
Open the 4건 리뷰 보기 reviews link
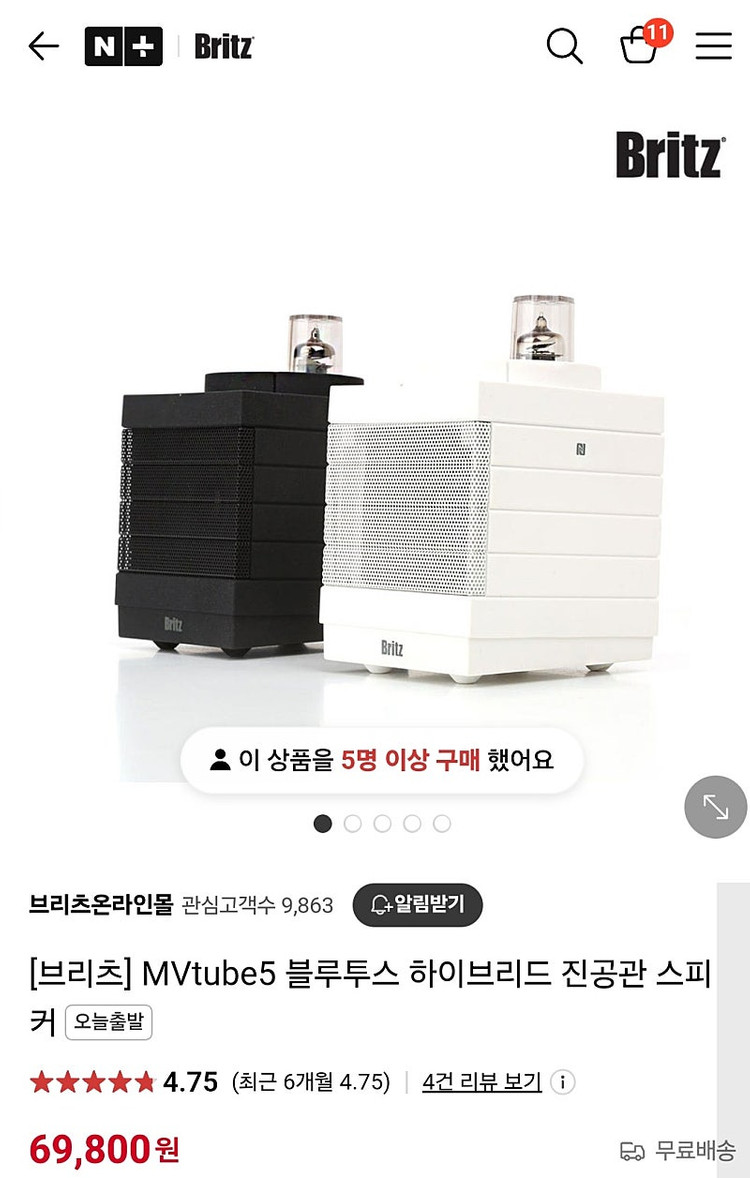482,1082
